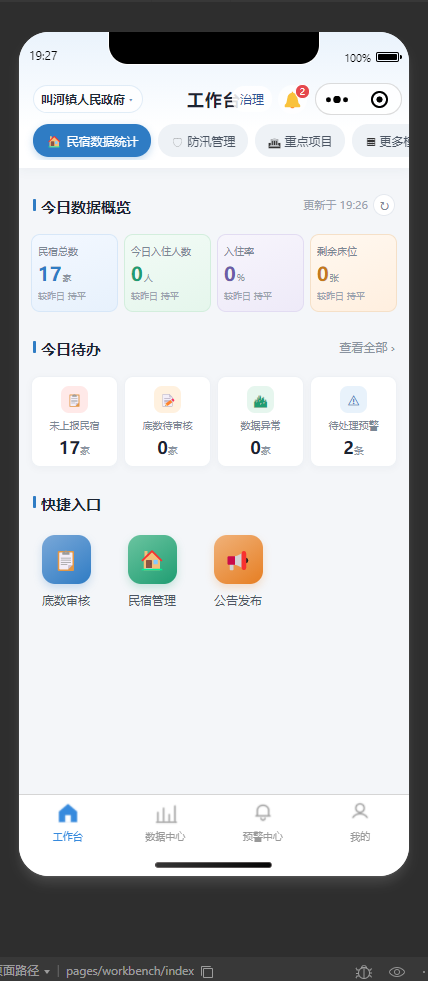Open the 数据异常 to-do card
The width and height of the screenshot is (428, 981).
[x=260, y=421]
